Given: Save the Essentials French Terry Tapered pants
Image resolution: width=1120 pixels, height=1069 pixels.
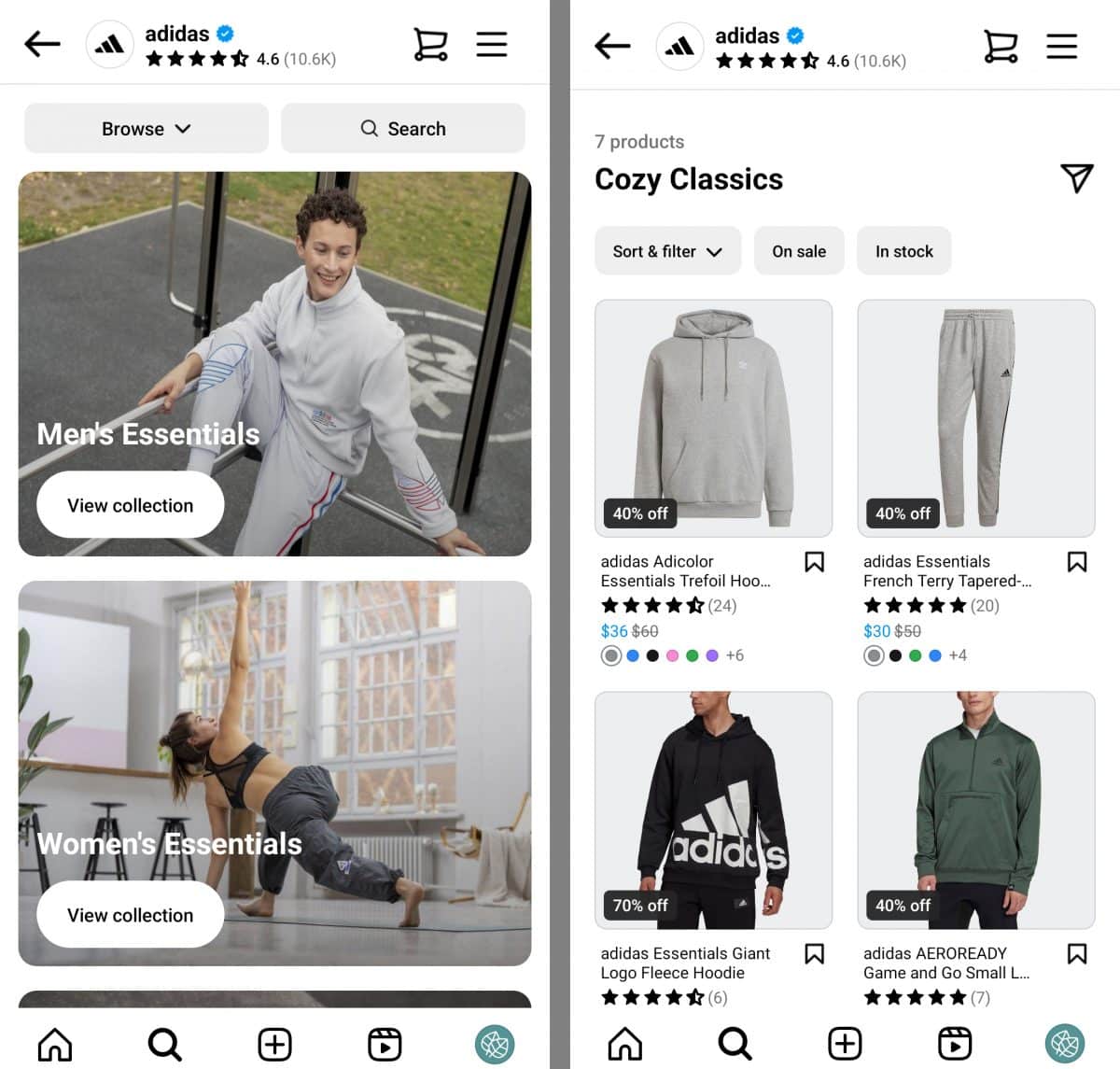Looking at the screenshot, I should click(1076, 562).
